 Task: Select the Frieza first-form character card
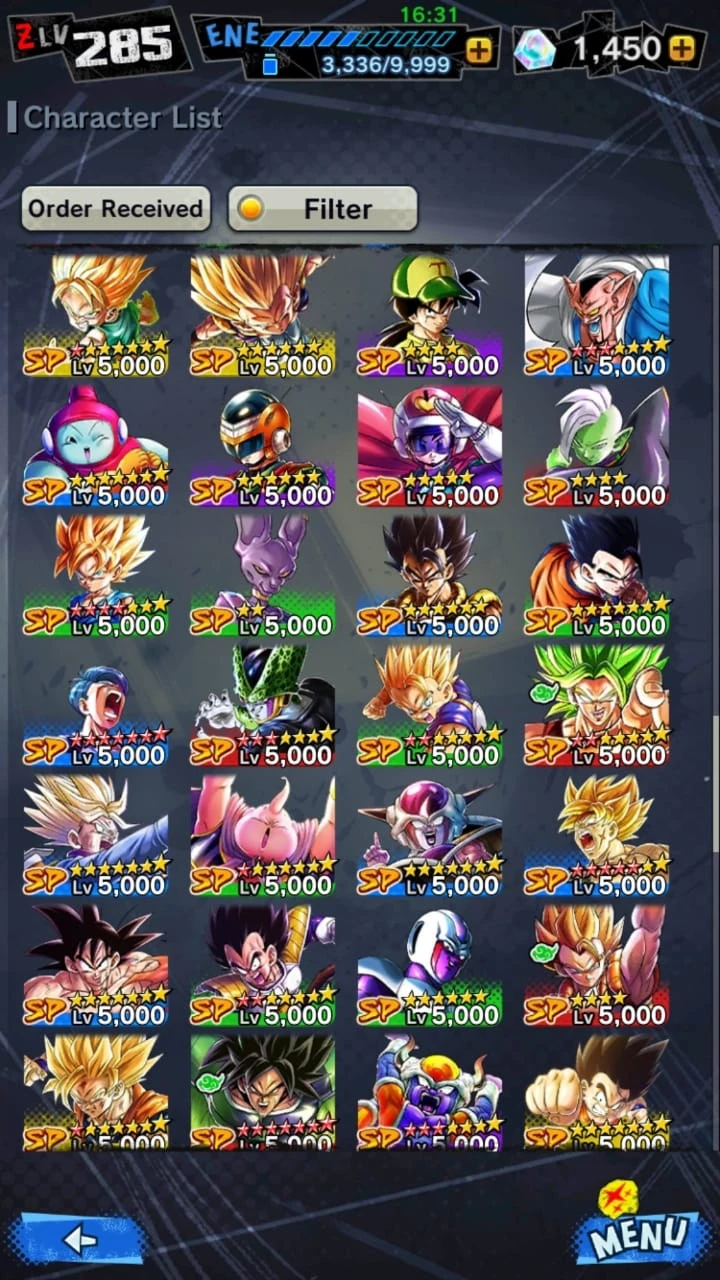pyautogui.click(x=430, y=835)
